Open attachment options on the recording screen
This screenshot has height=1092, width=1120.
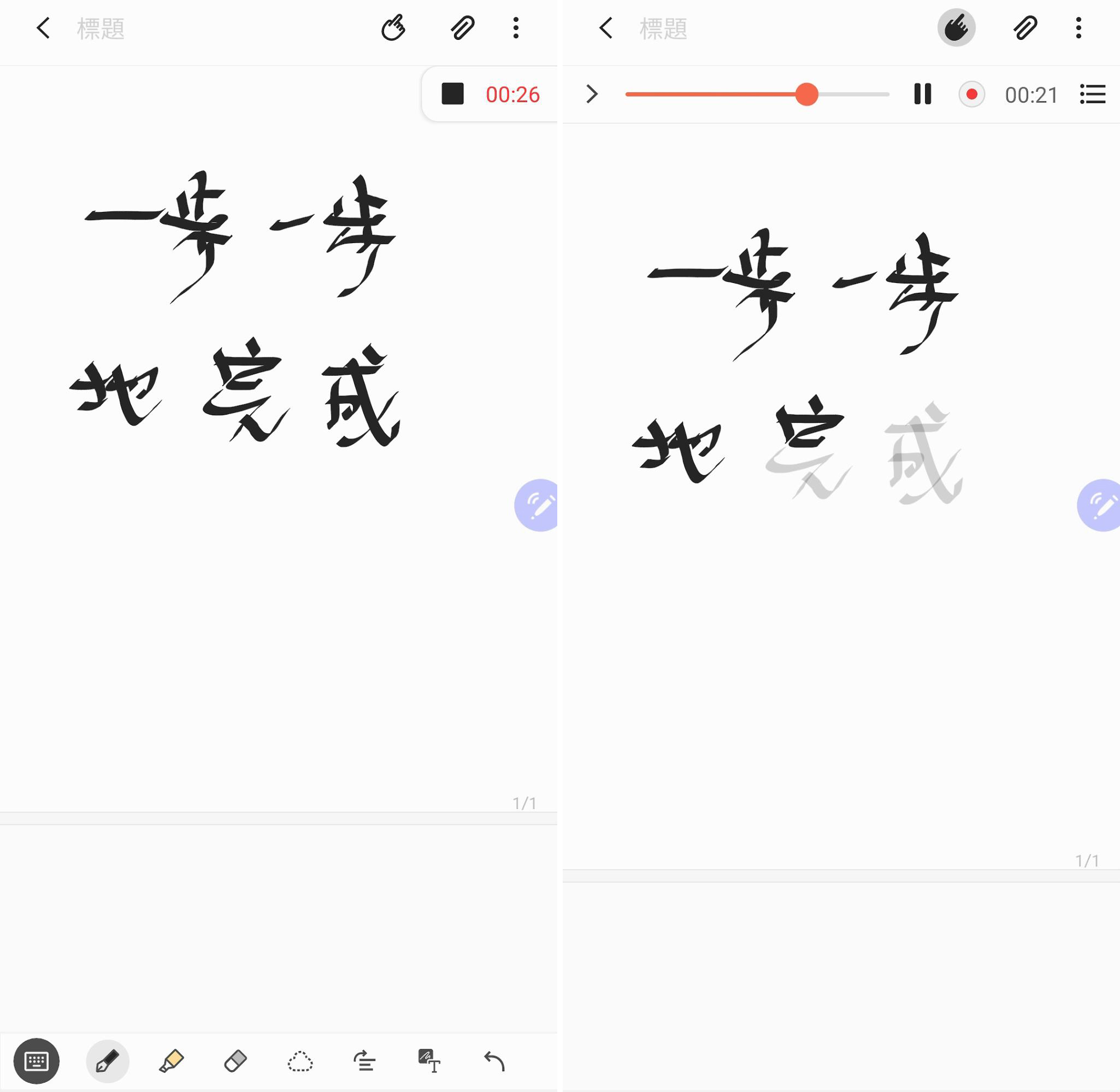click(x=462, y=27)
